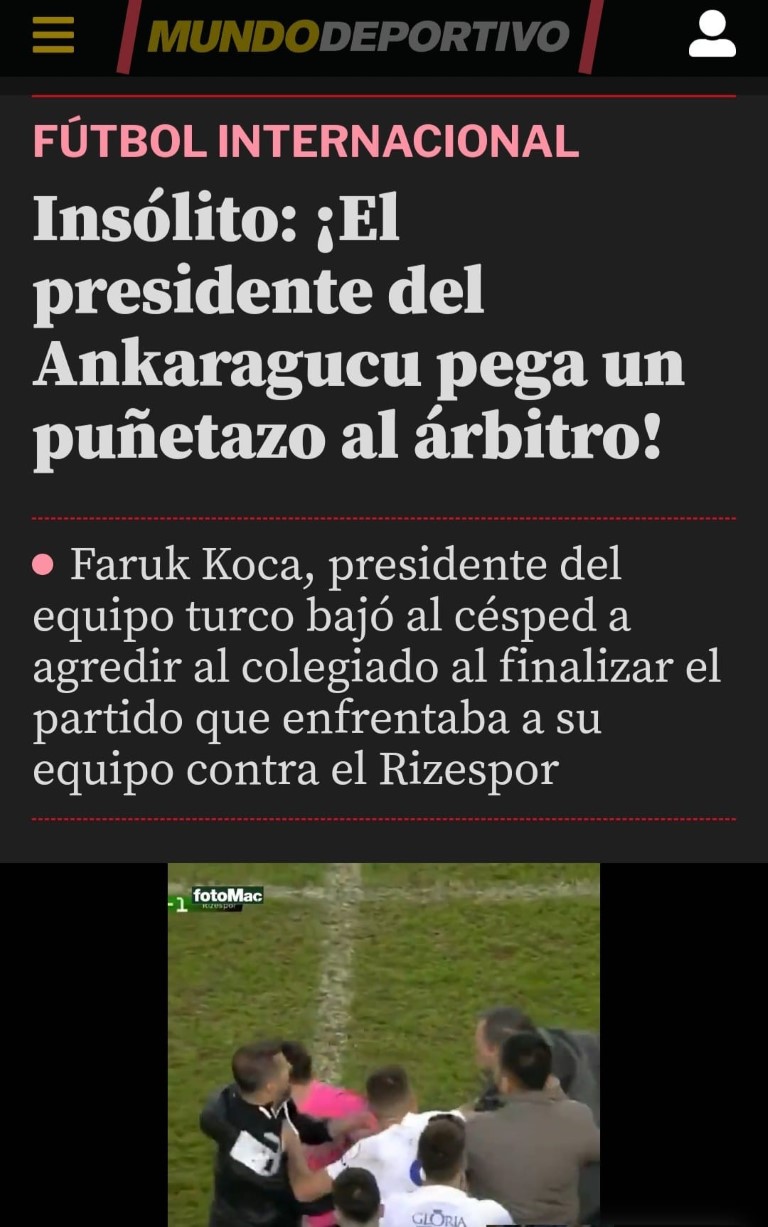Open the user profile account icon
This screenshot has width=768, height=1227.
tap(712, 35)
